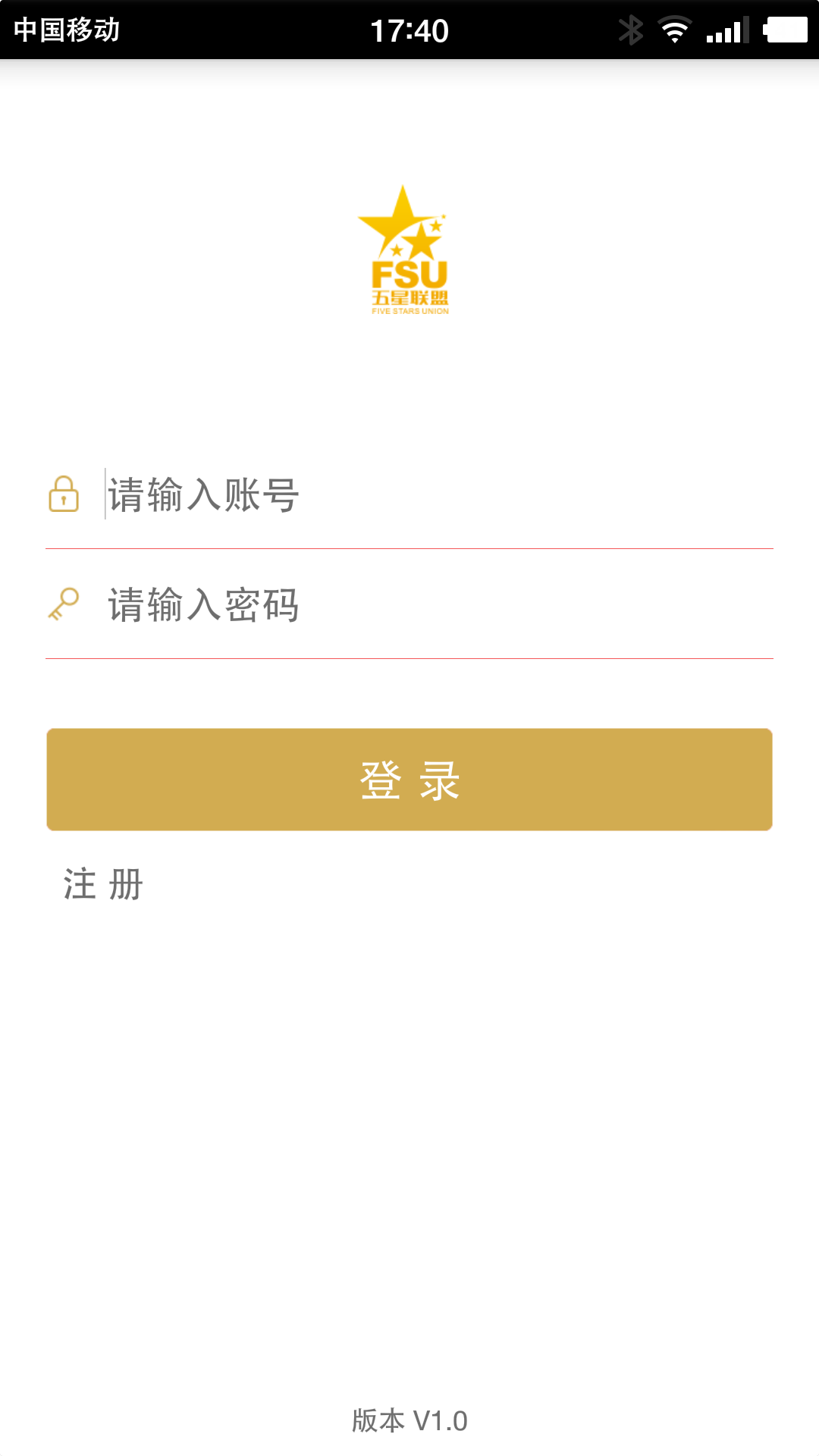819x1456 pixels.
Task: Tap the Wi-Fi icon in the status bar
Action: [x=673, y=29]
